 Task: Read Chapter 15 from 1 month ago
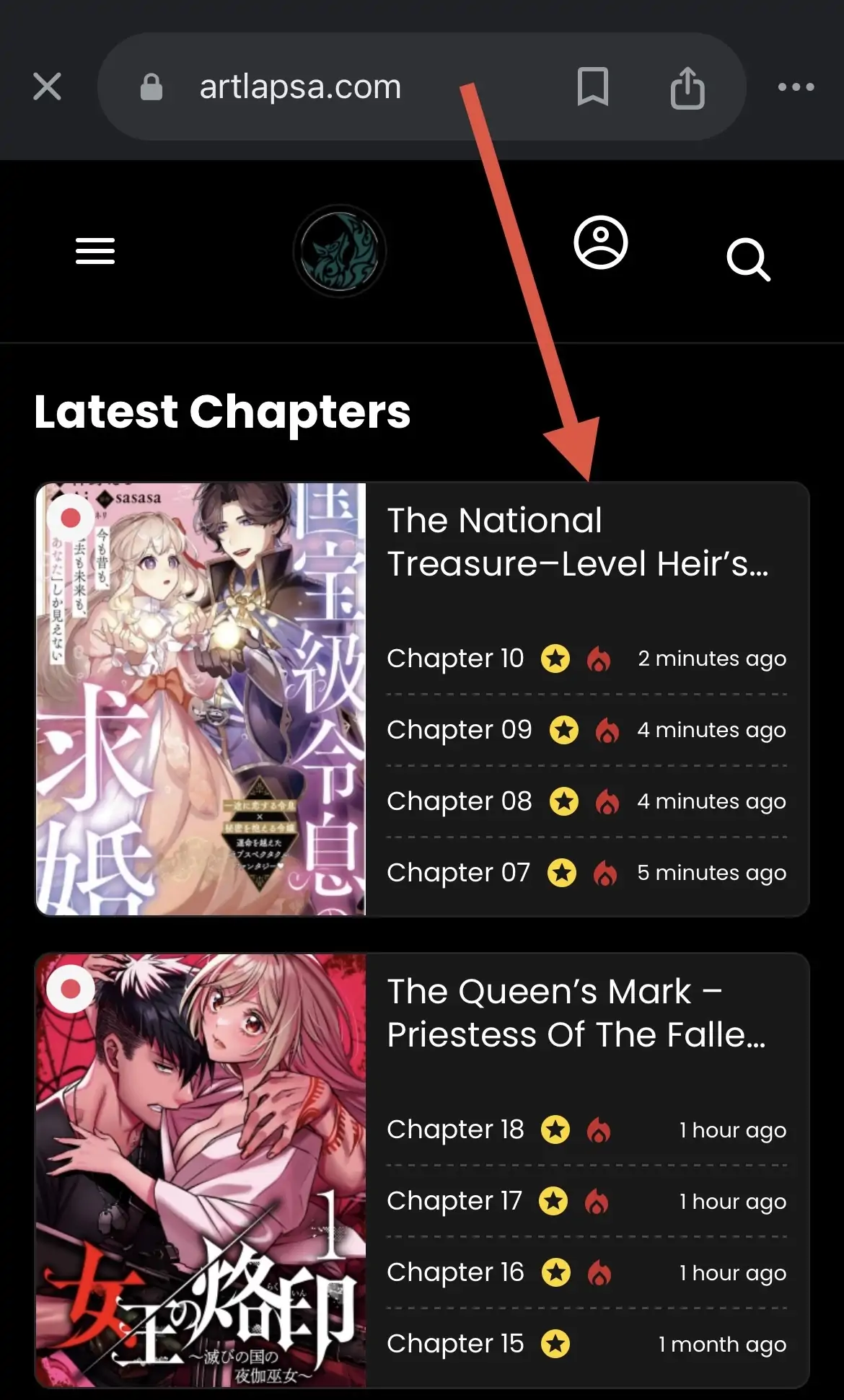tap(455, 1344)
